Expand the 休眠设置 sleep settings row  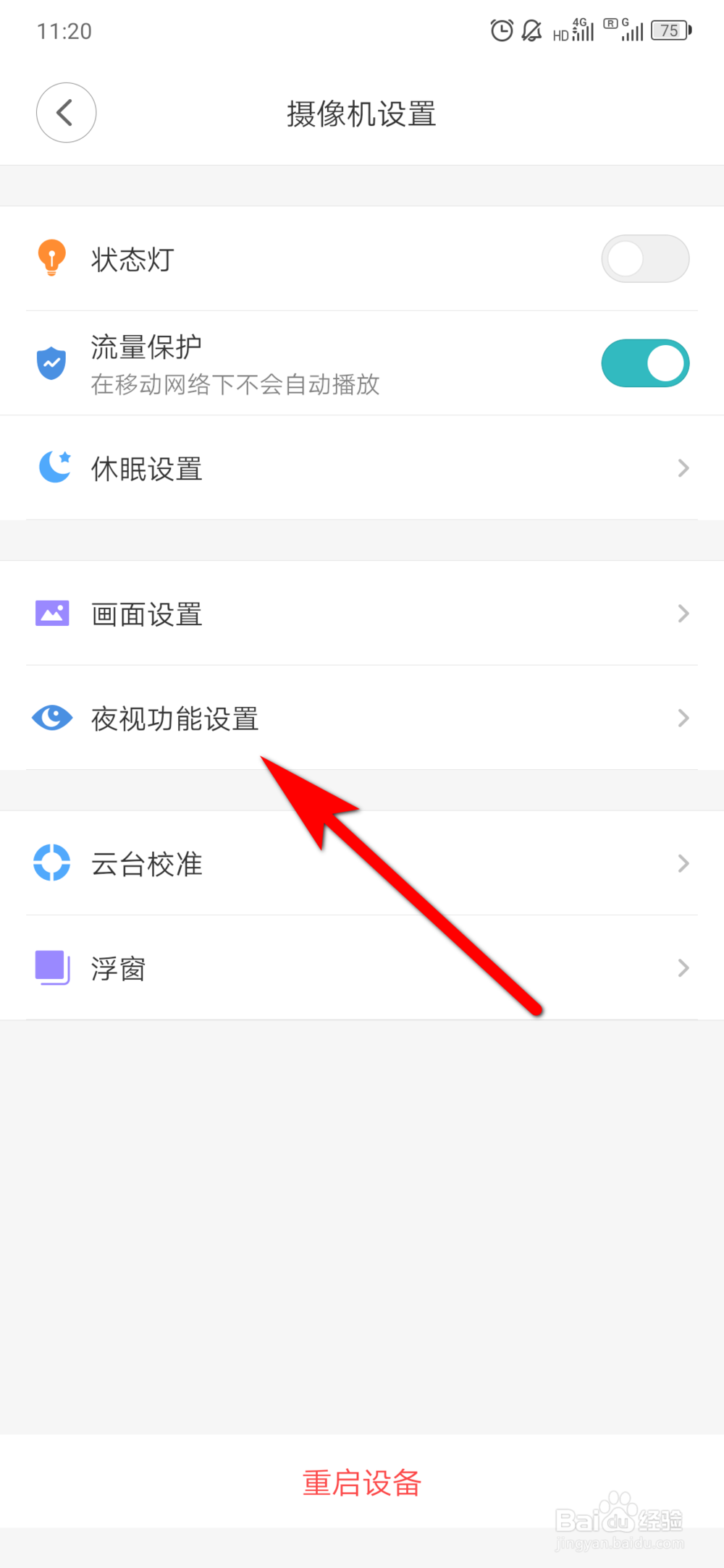click(362, 467)
